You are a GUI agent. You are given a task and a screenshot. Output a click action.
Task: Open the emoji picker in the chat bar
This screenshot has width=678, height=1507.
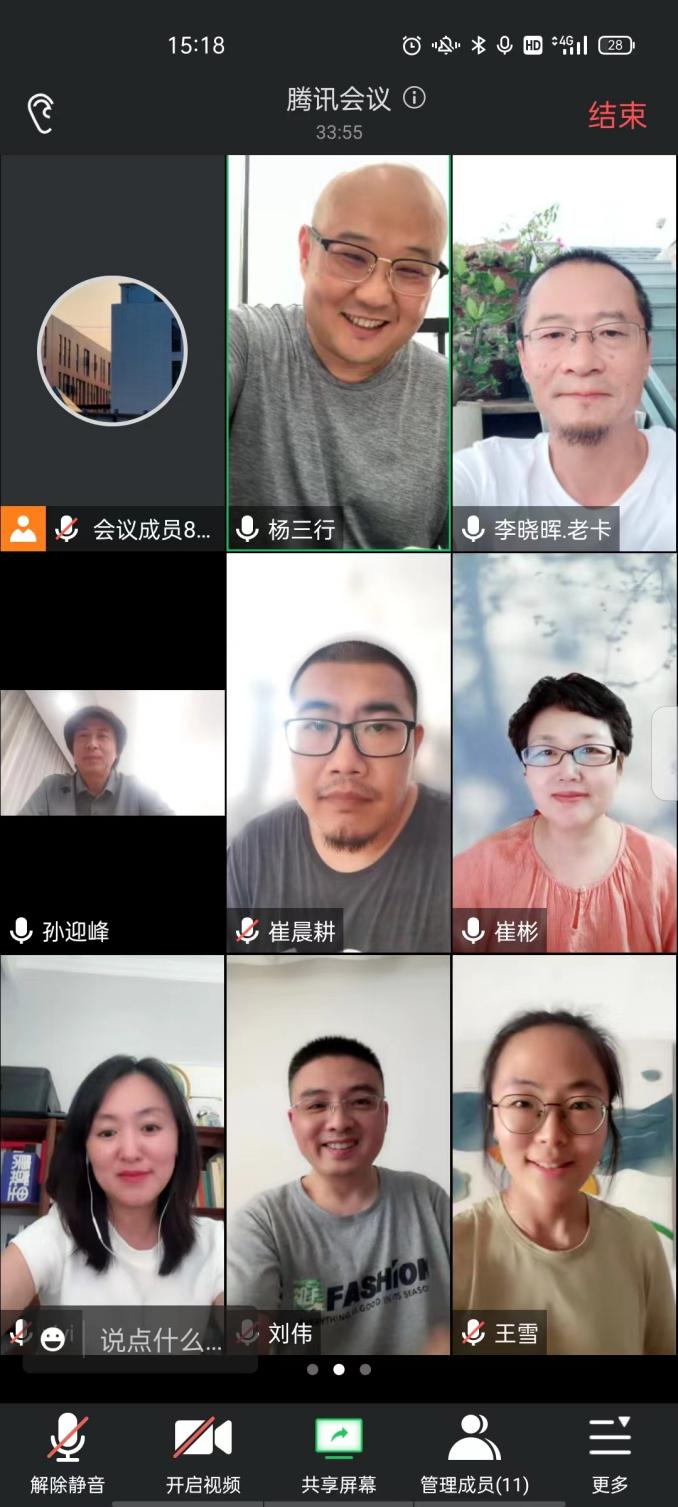point(53,1340)
